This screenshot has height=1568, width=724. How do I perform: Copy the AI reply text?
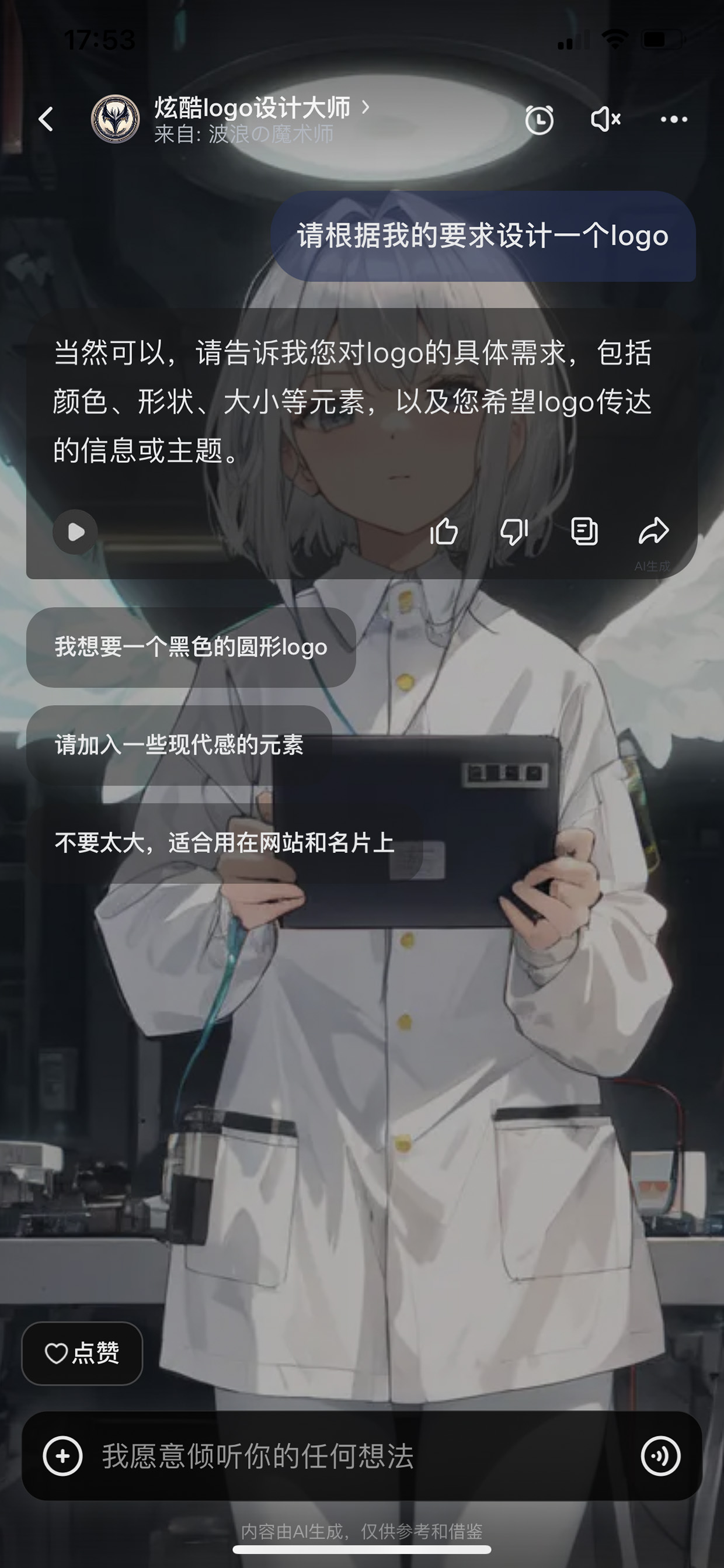pos(584,531)
